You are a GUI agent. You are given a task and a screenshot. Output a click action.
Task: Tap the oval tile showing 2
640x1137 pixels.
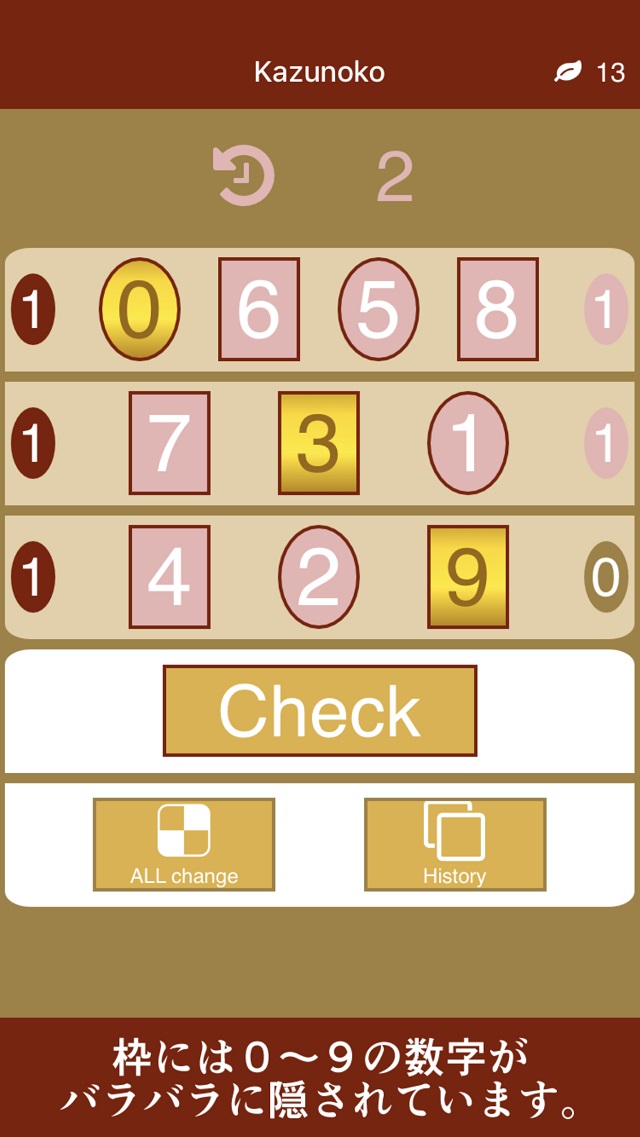point(318,576)
